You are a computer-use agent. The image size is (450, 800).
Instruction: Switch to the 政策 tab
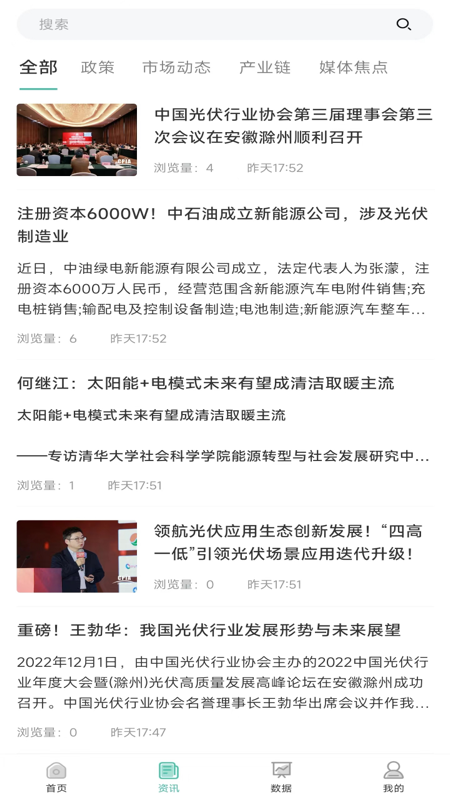[x=97, y=67]
